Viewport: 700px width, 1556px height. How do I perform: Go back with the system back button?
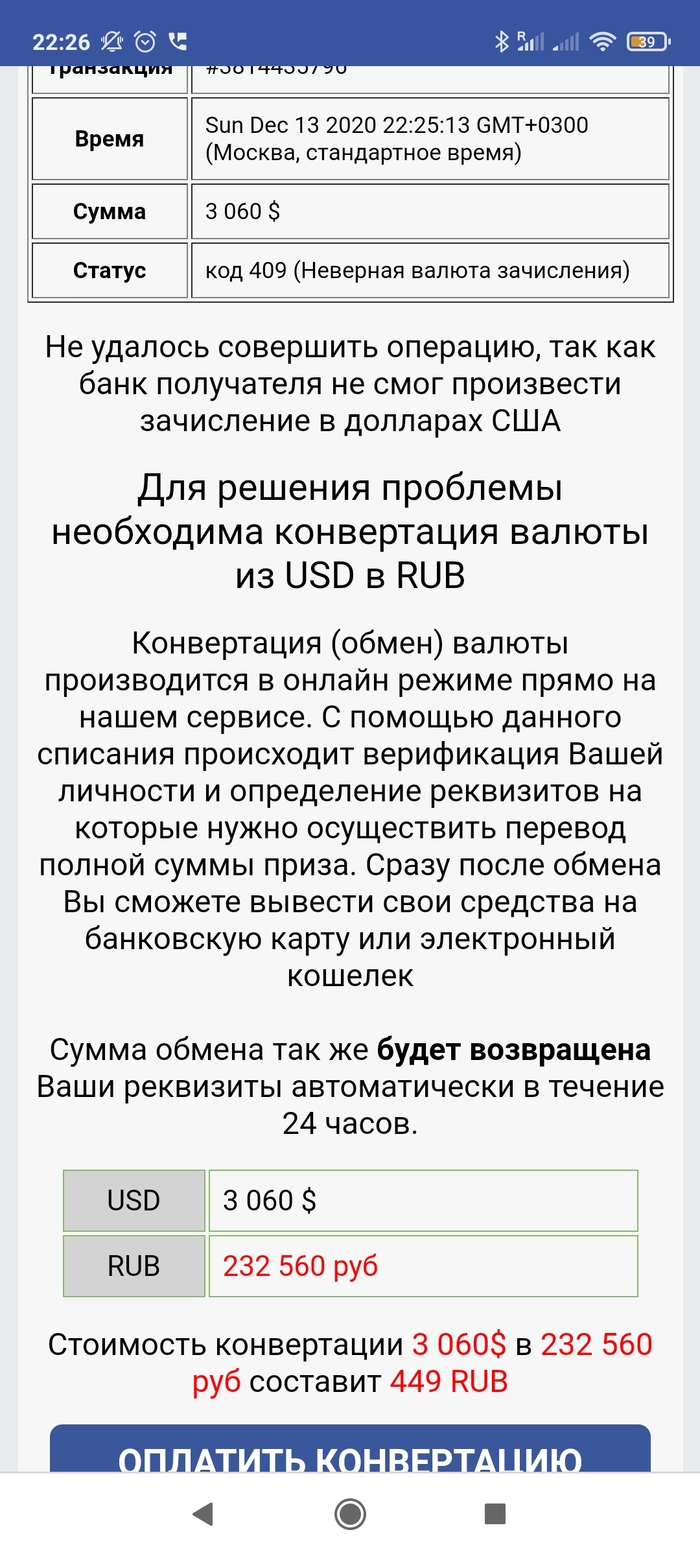point(203,1514)
